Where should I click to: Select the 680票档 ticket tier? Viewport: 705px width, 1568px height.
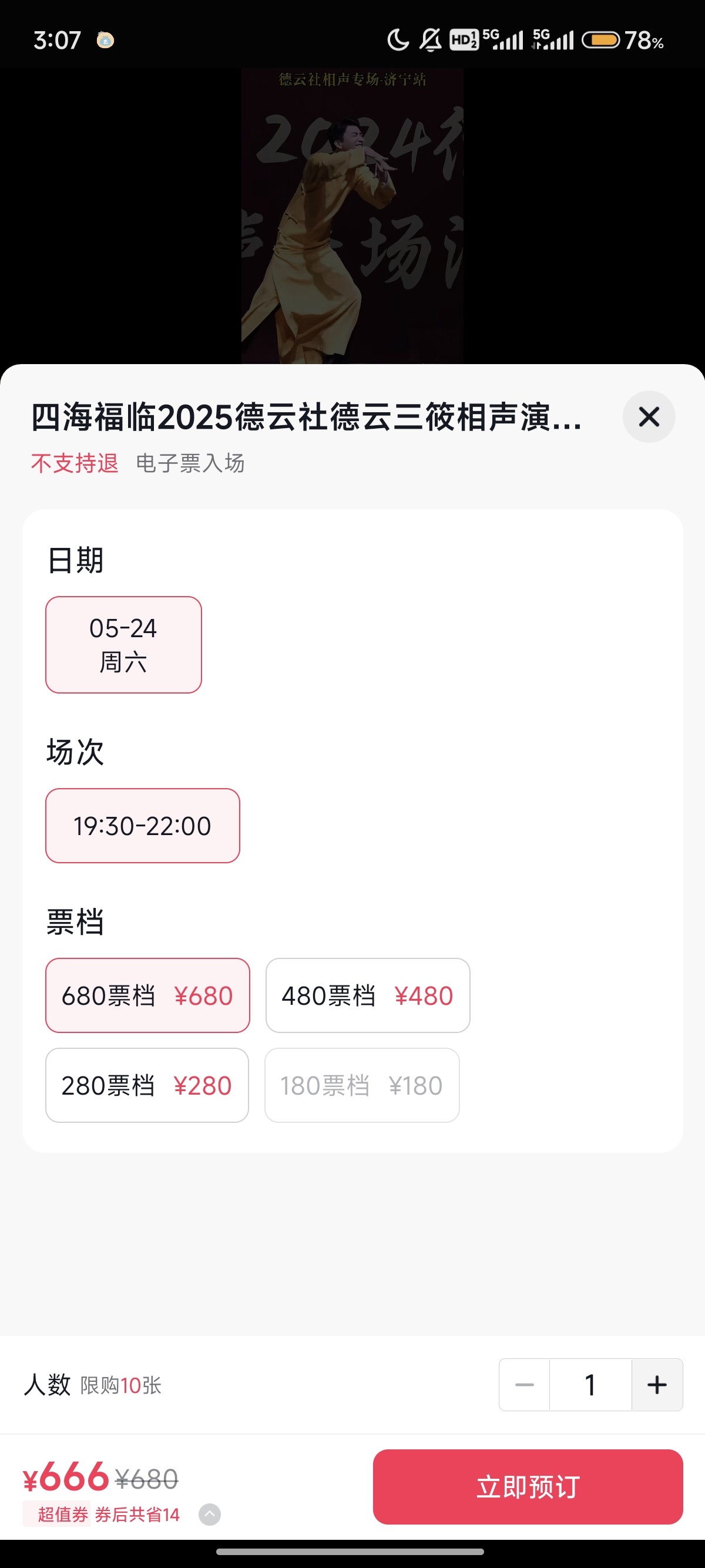[x=147, y=995]
